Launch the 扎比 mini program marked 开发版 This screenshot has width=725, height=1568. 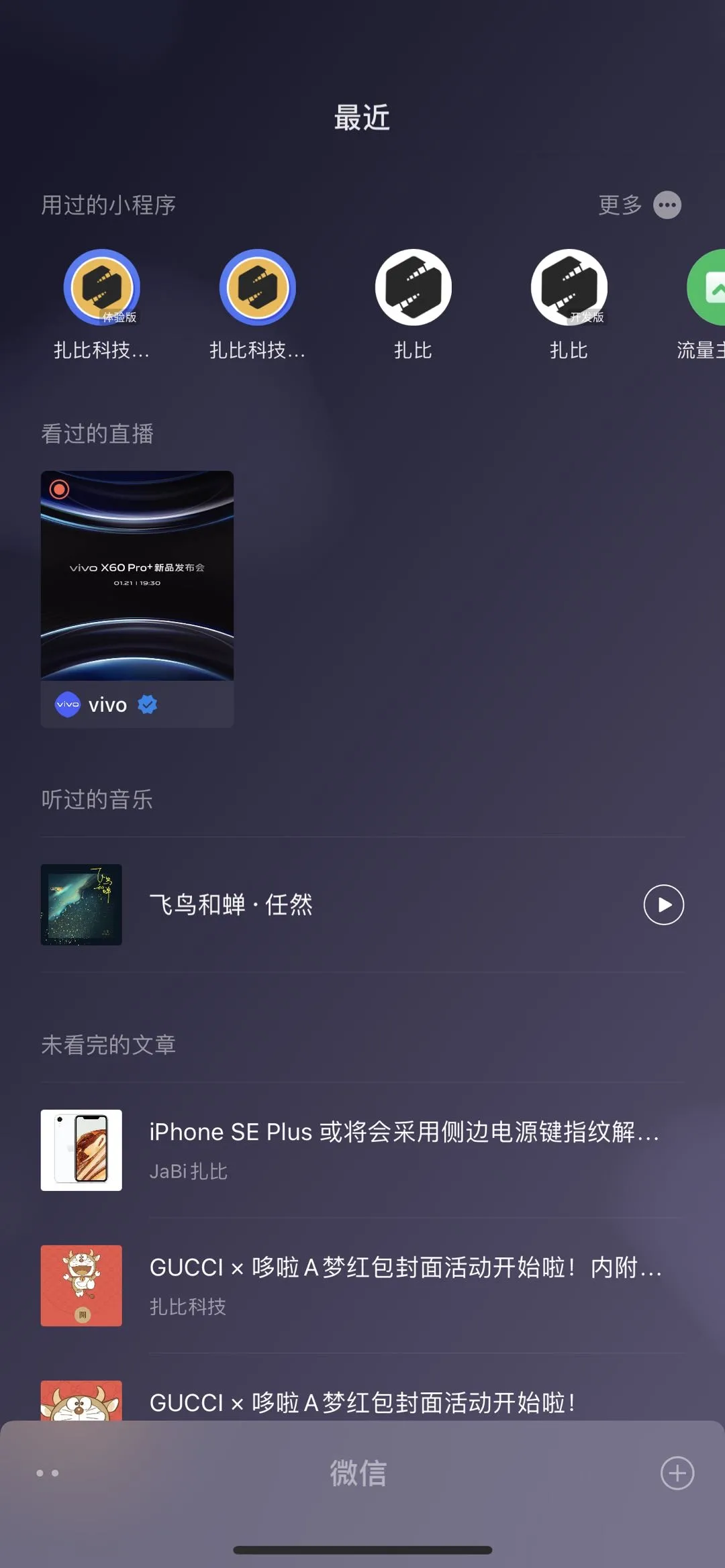point(569,289)
